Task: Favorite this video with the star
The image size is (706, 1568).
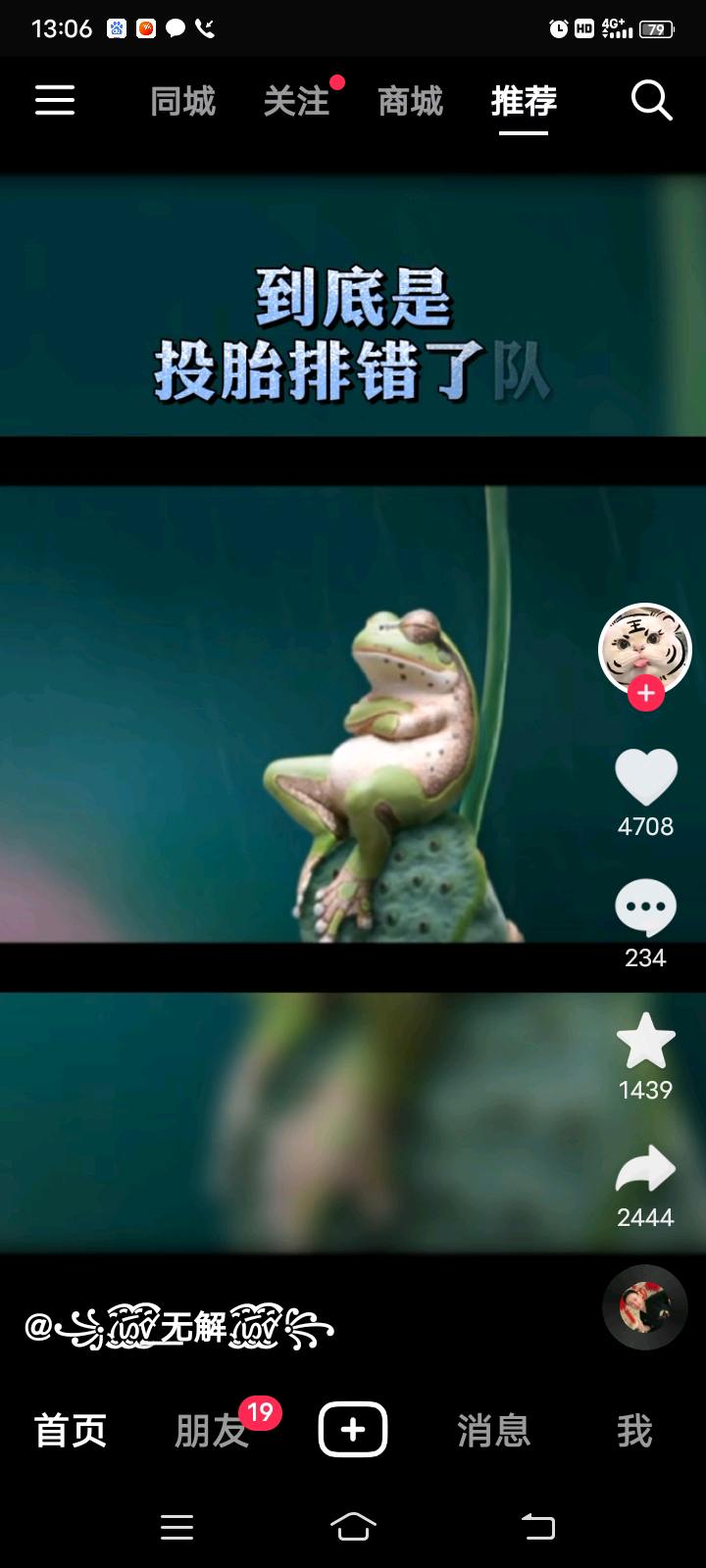Action: pos(645,1041)
